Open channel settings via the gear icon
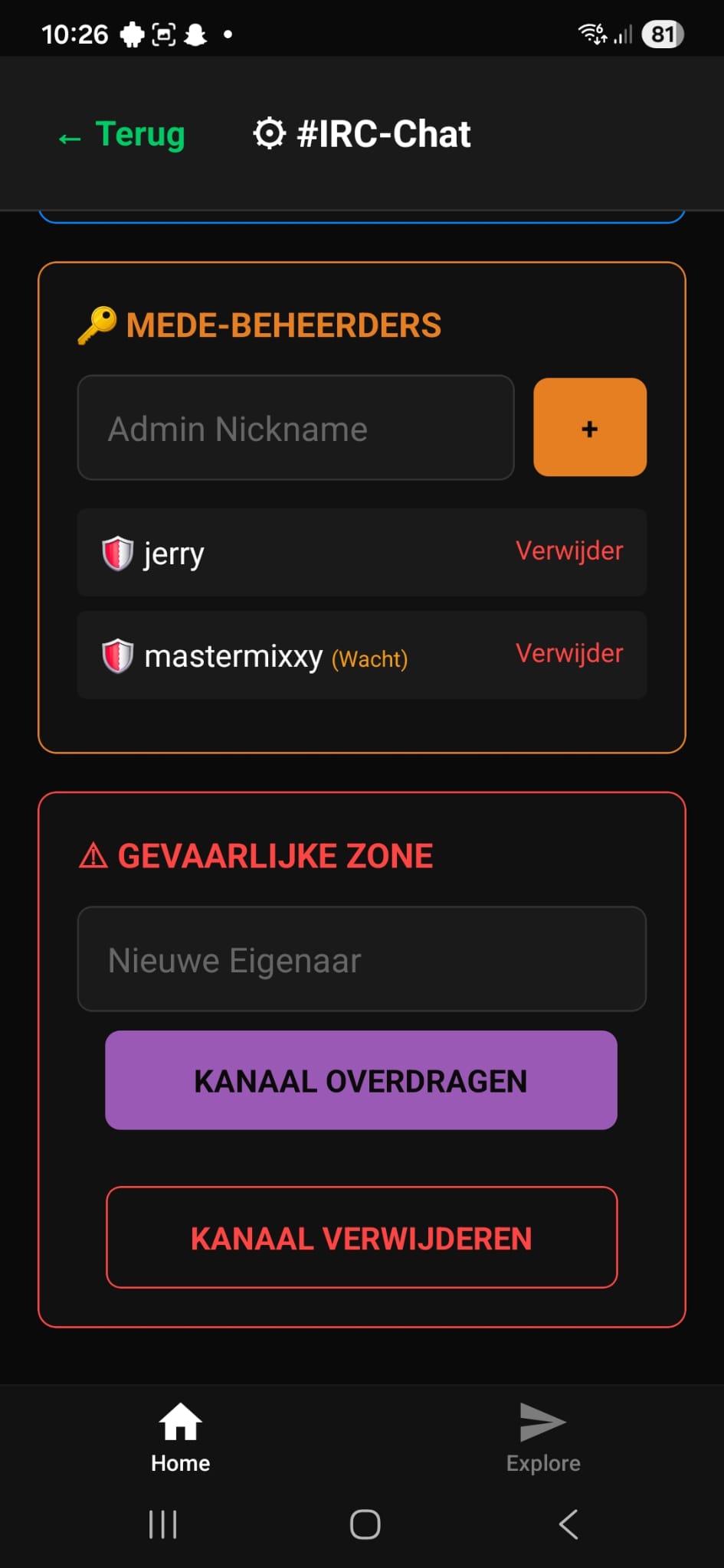724x1568 pixels. (269, 133)
